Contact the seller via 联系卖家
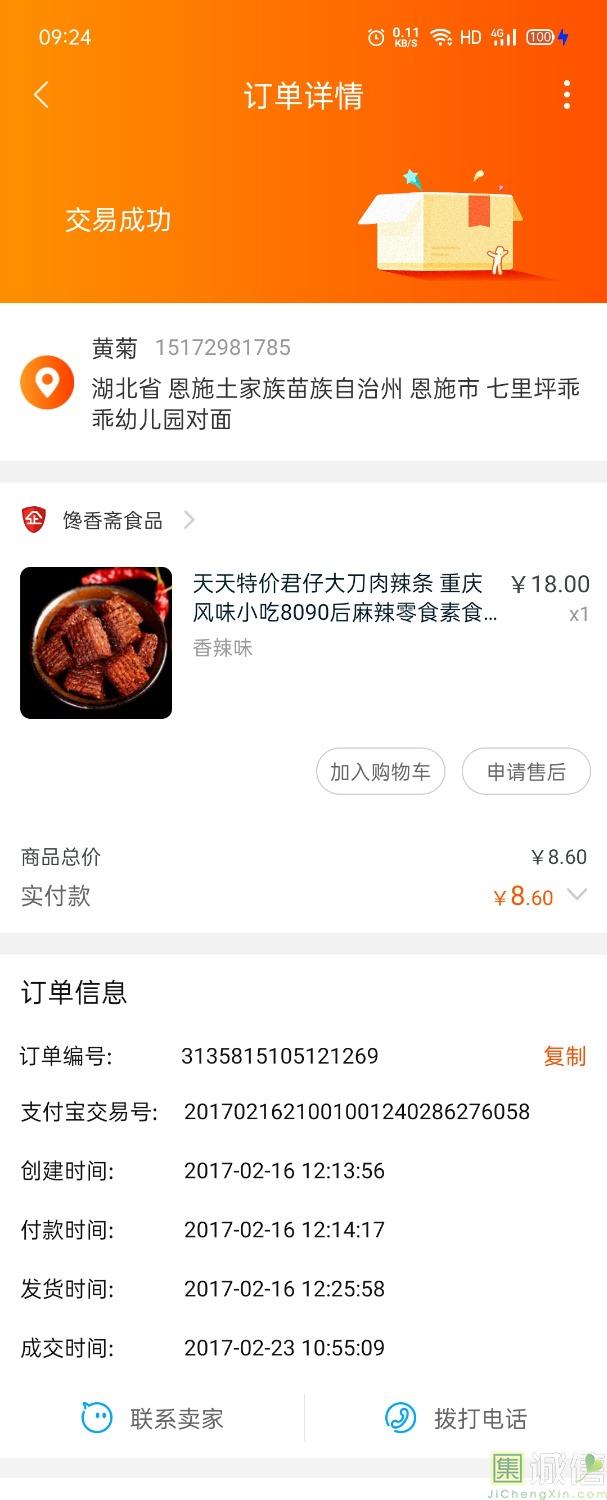 coord(152,1418)
